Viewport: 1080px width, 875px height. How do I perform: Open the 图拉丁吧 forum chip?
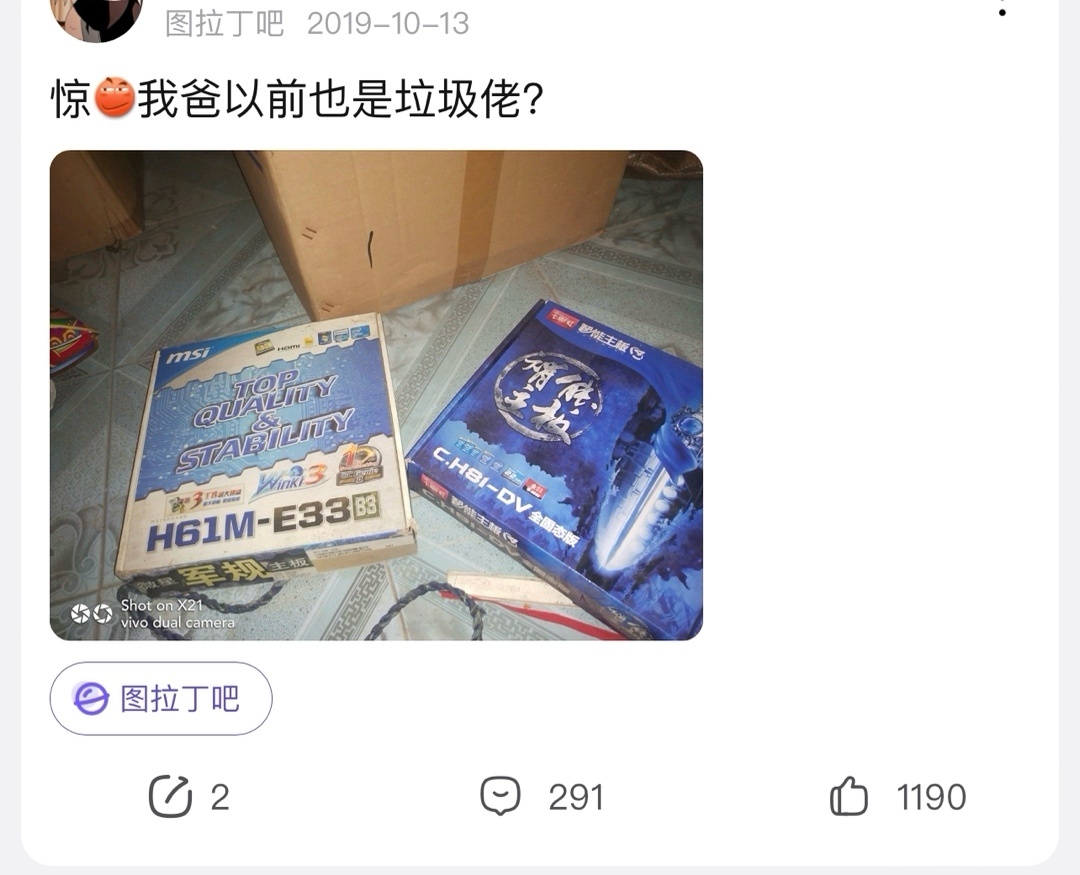coord(161,698)
